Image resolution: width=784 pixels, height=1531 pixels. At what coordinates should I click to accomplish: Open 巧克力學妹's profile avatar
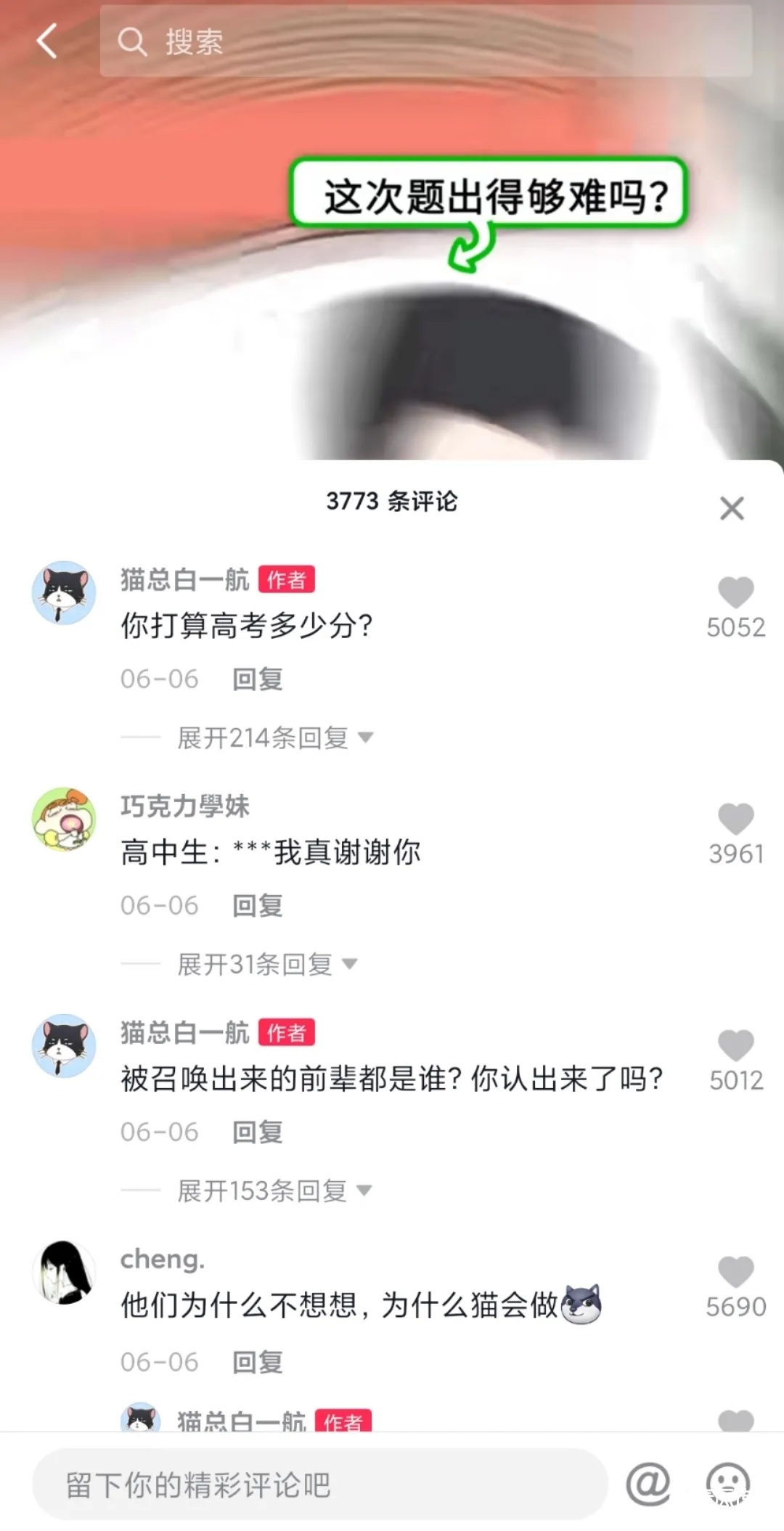(64, 820)
